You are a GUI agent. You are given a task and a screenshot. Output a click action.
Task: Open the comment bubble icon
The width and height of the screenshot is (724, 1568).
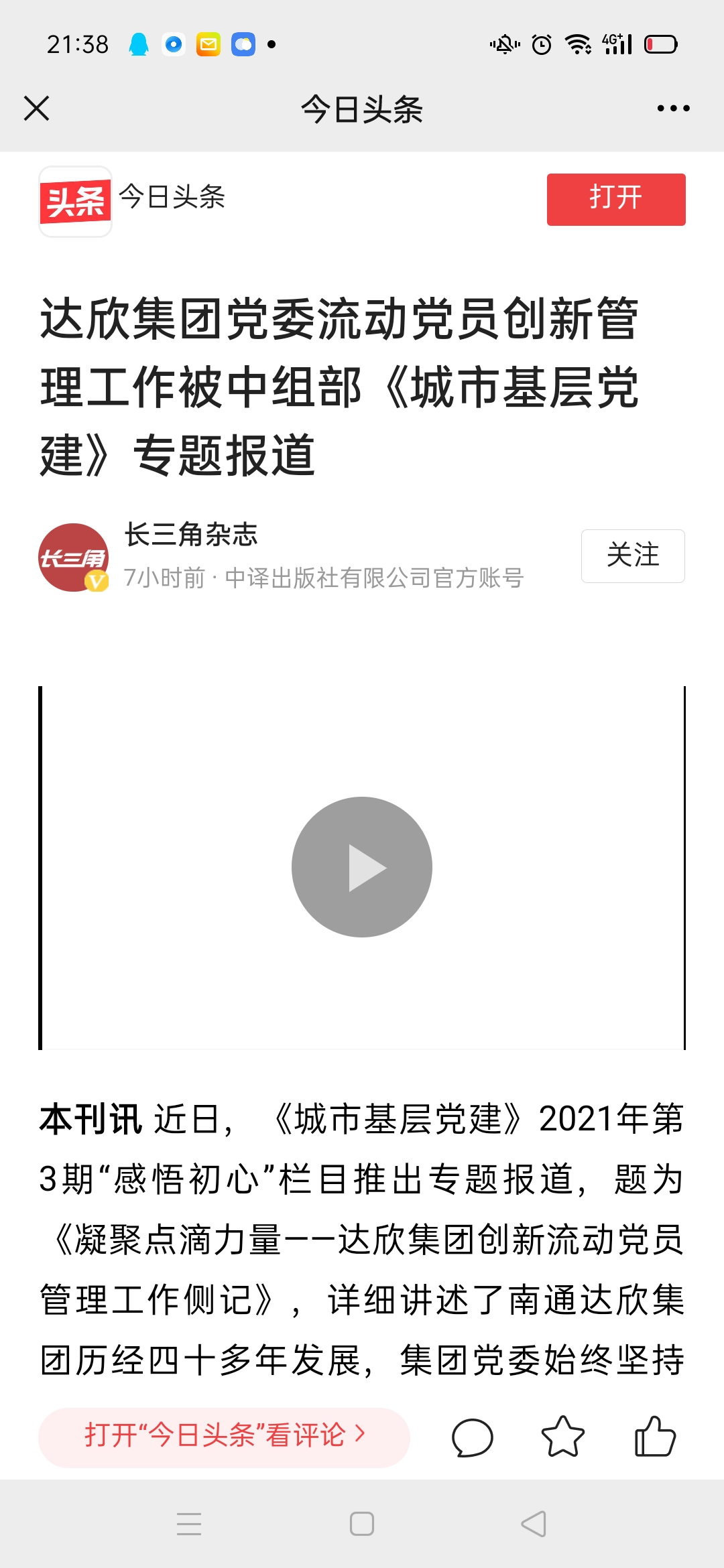click(473, 1437)
